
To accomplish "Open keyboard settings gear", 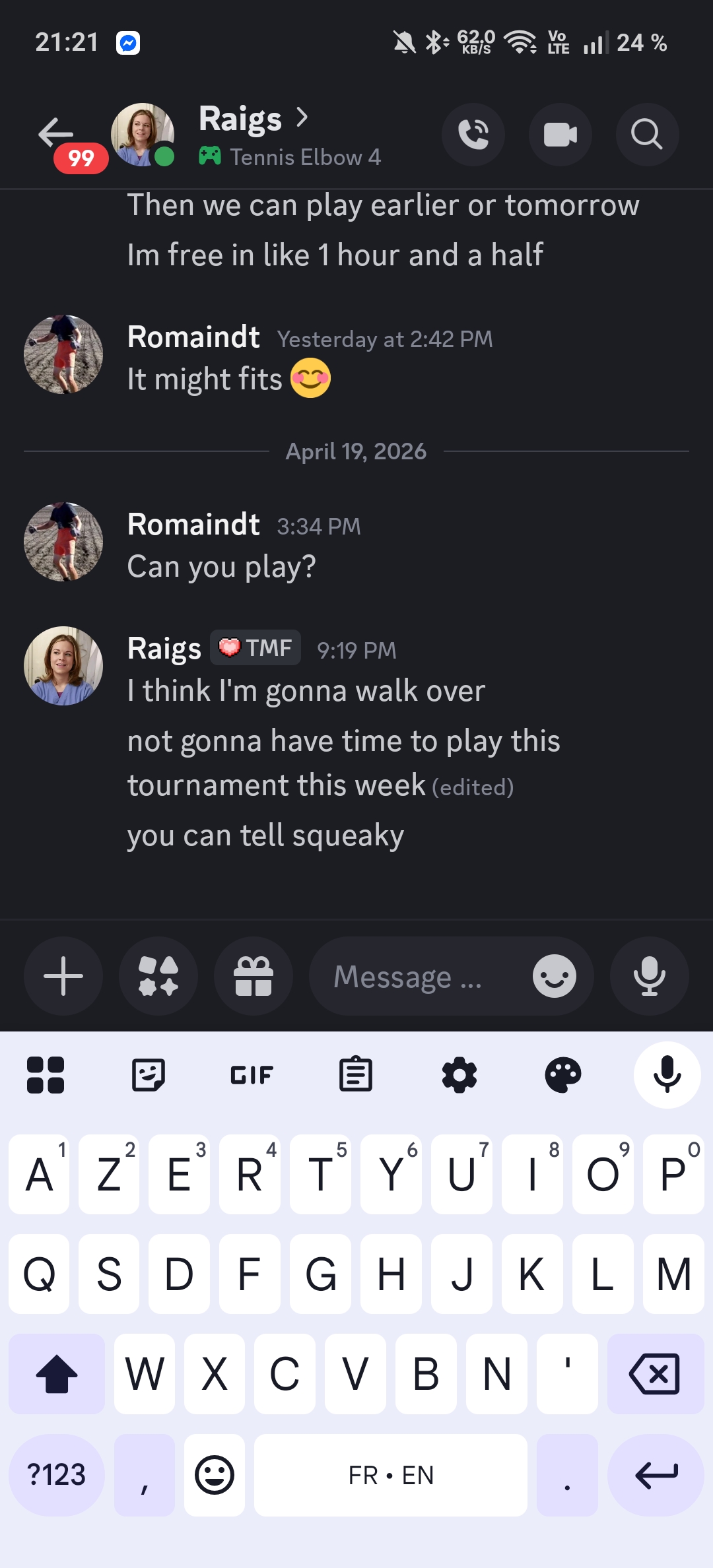I will (459, 1075).
